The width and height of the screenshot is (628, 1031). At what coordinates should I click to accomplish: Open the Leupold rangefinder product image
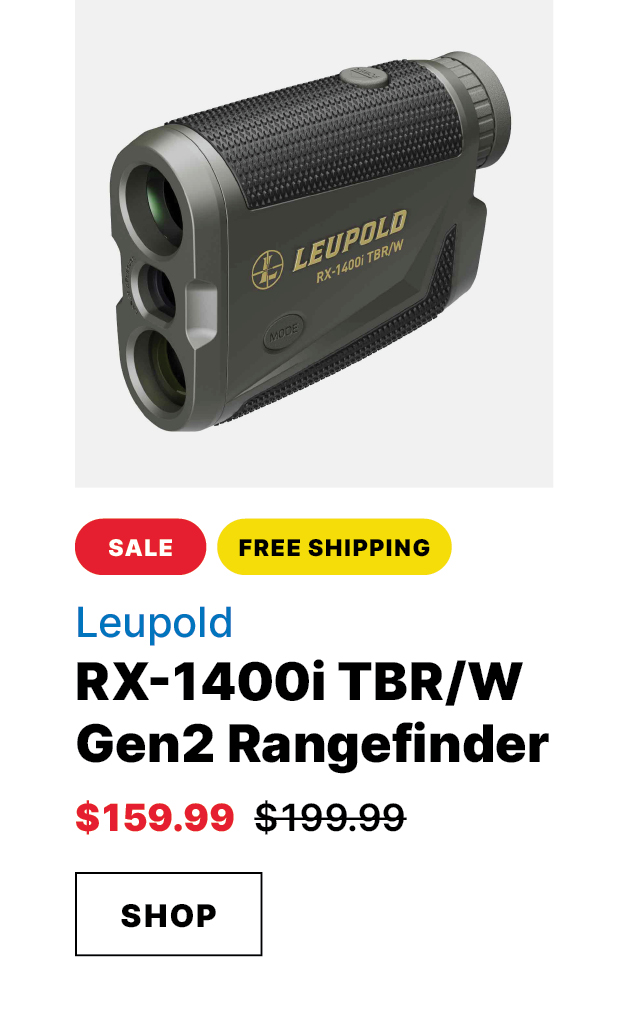[314, 243]
